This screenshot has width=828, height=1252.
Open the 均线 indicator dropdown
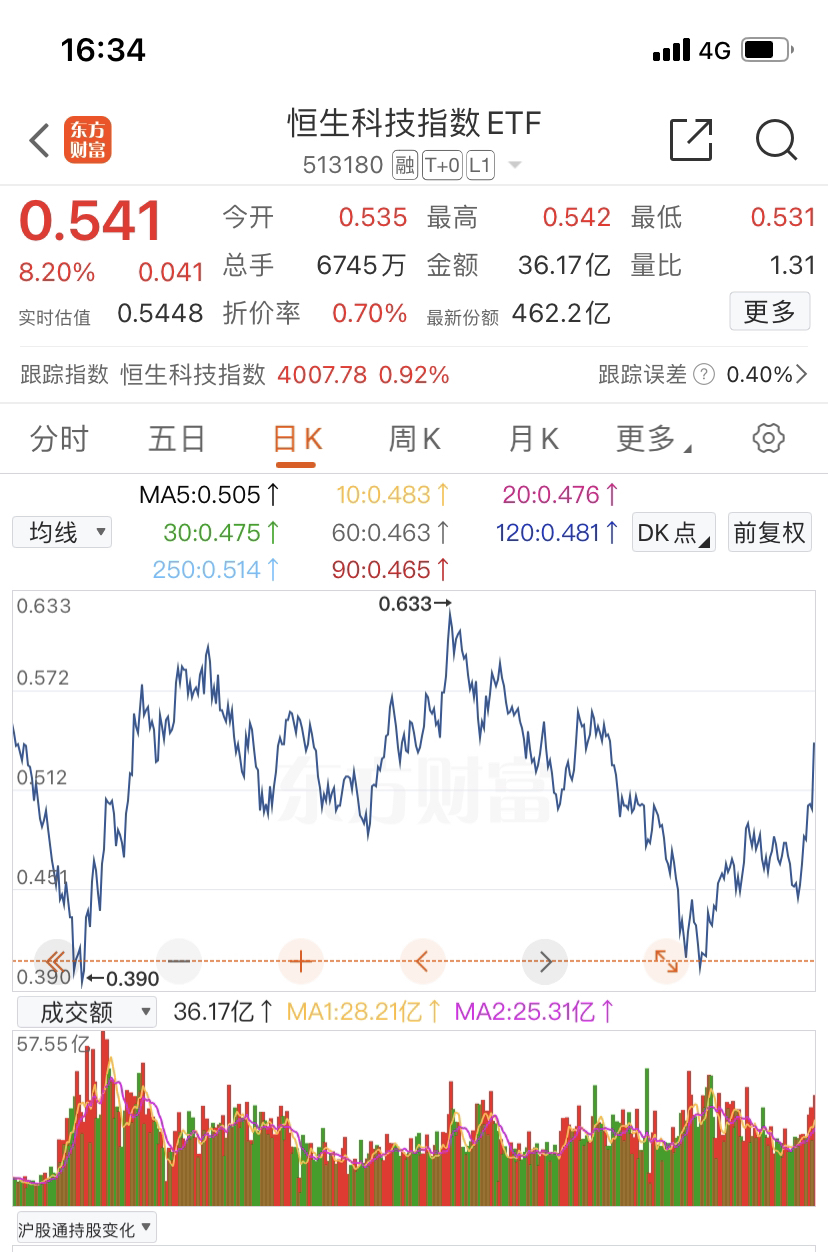click(x=62, y=532)
